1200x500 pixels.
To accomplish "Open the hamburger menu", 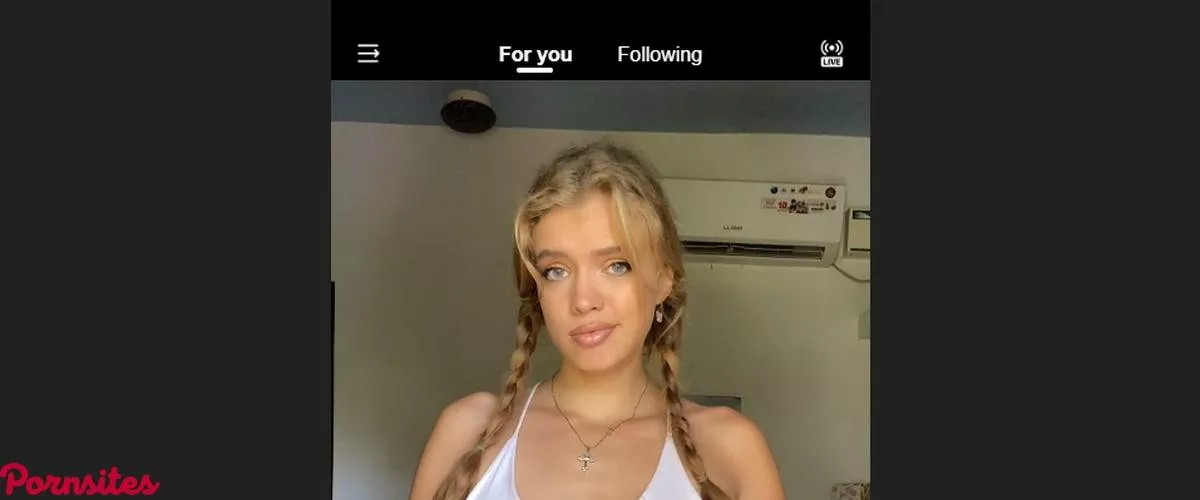I will [x=368, y=54].
